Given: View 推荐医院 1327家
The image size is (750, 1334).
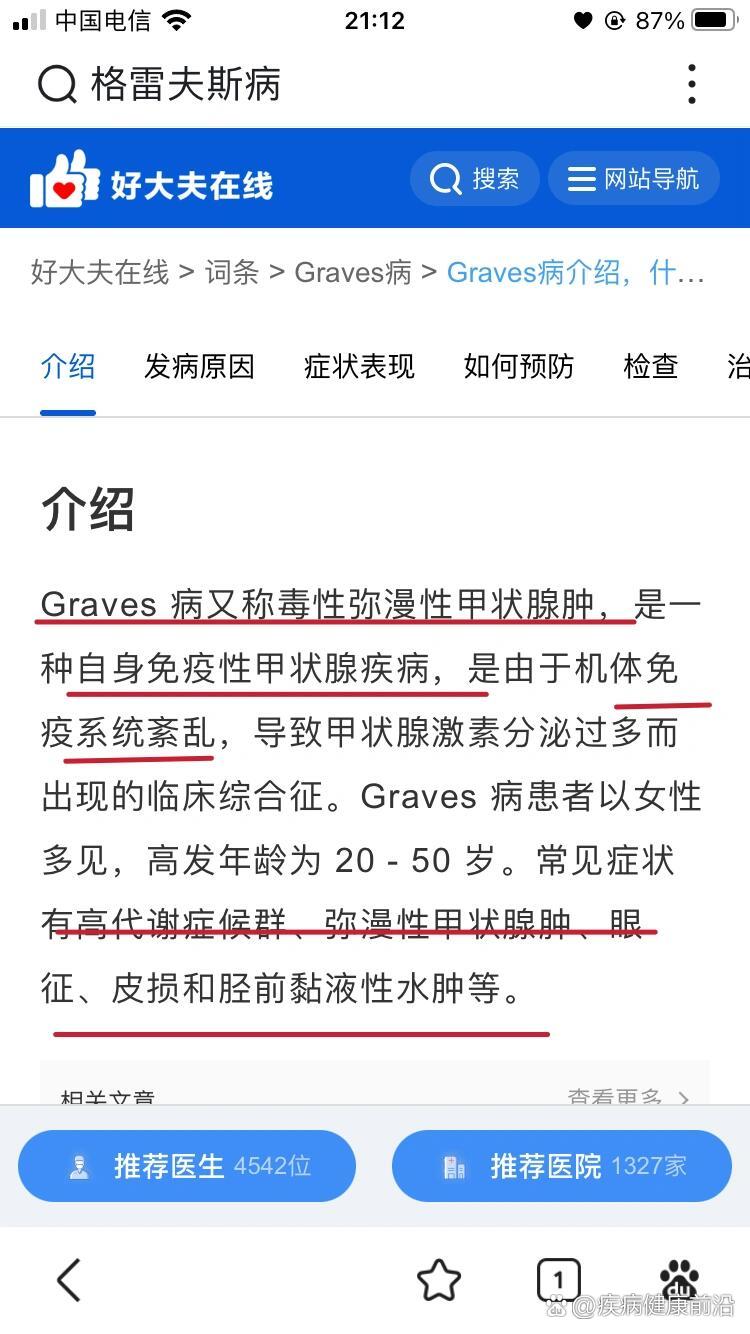Looking at the screenshot, I should [x=562, y=1166].
